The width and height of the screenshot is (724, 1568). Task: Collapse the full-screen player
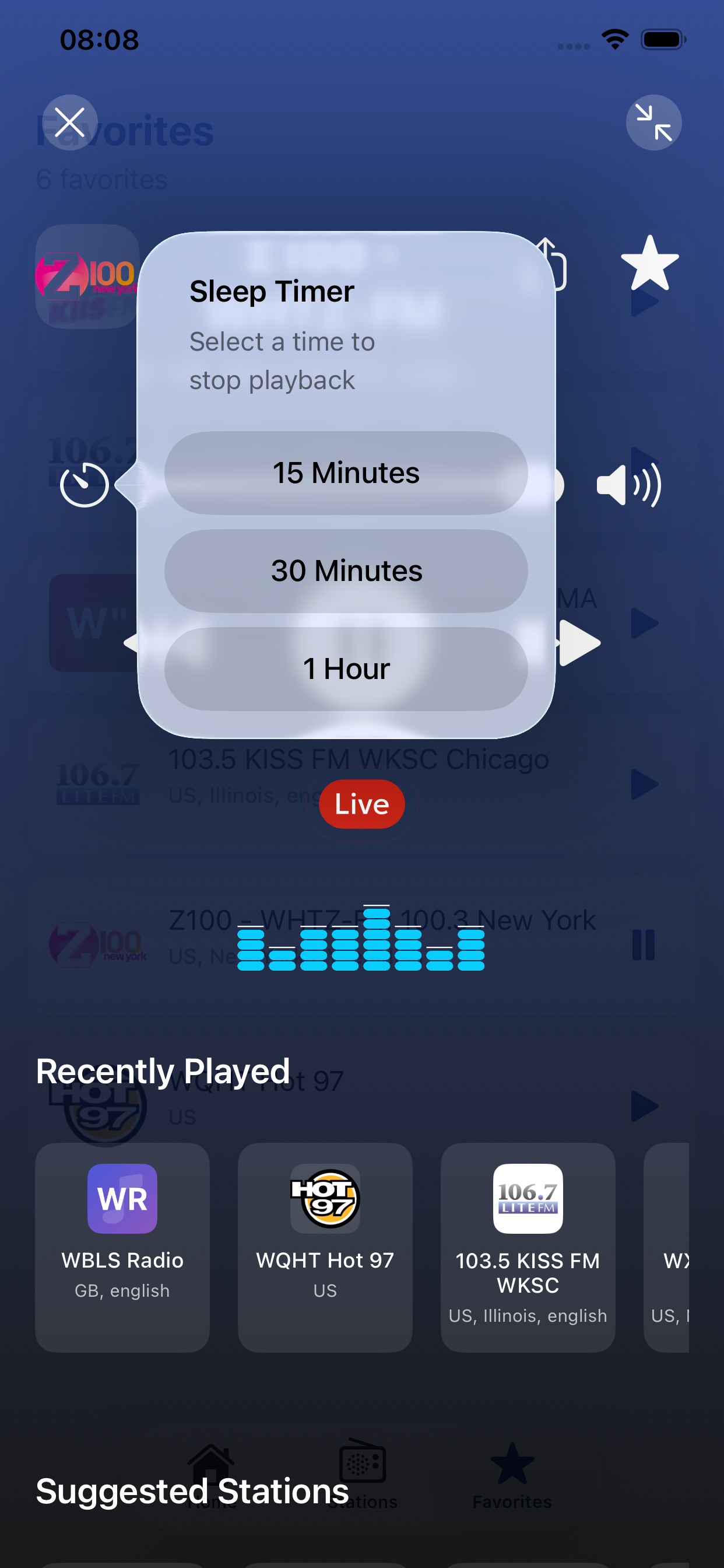pos(654,123)
